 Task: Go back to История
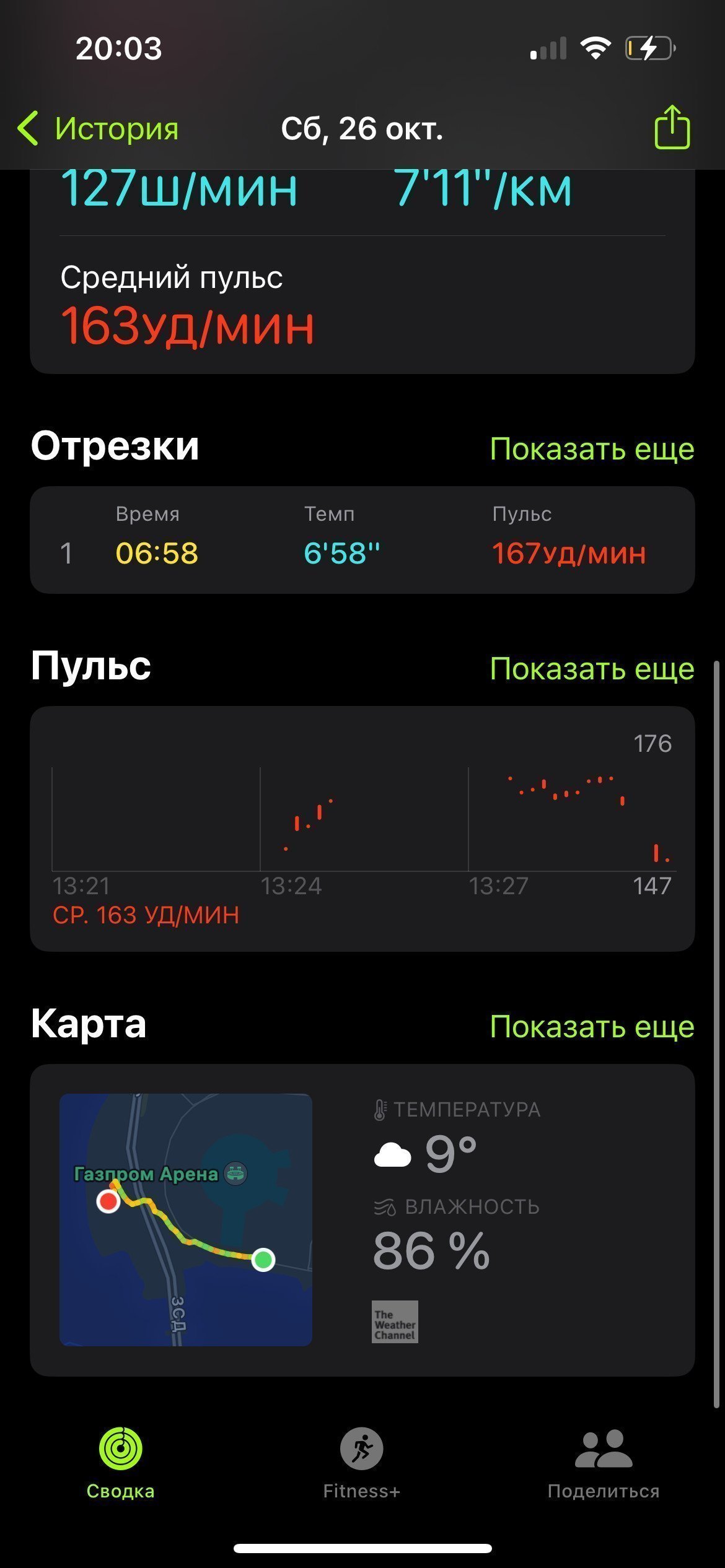98,129
